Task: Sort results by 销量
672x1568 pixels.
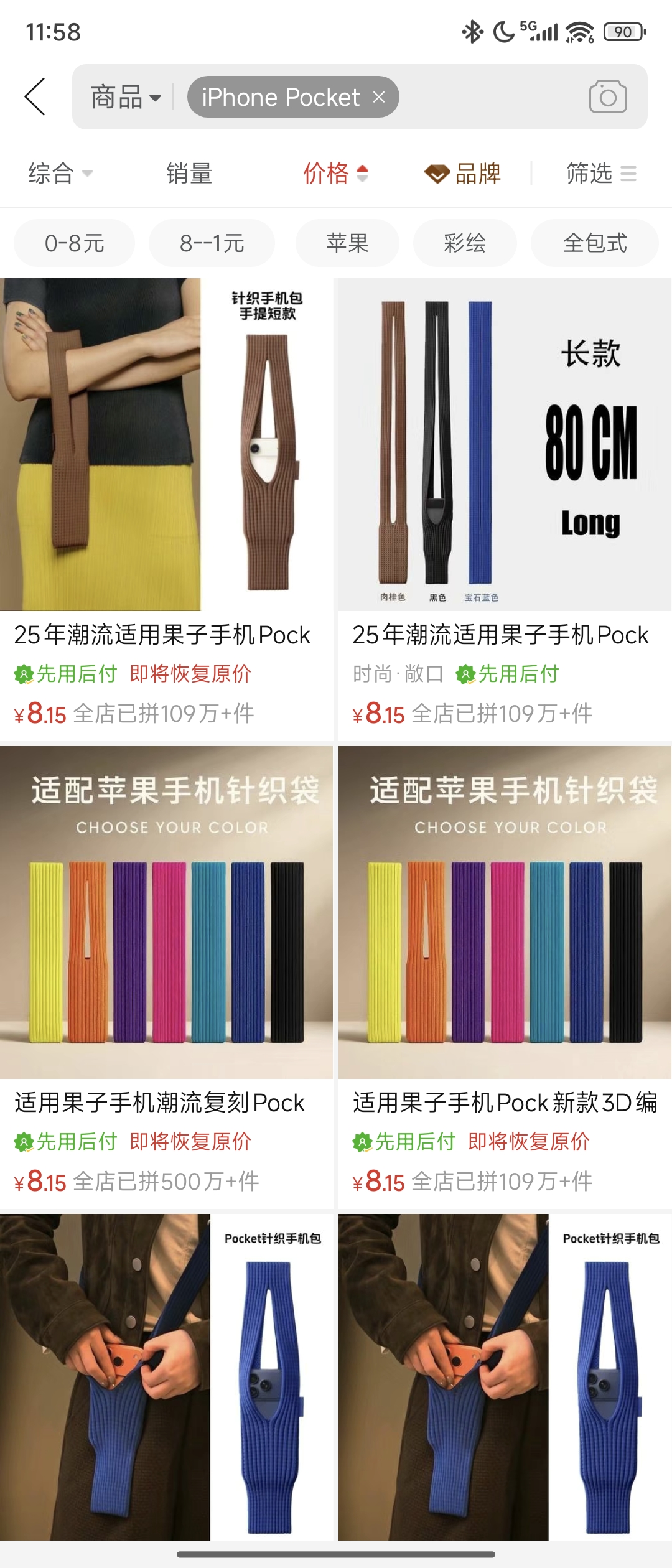Action: 189,173
